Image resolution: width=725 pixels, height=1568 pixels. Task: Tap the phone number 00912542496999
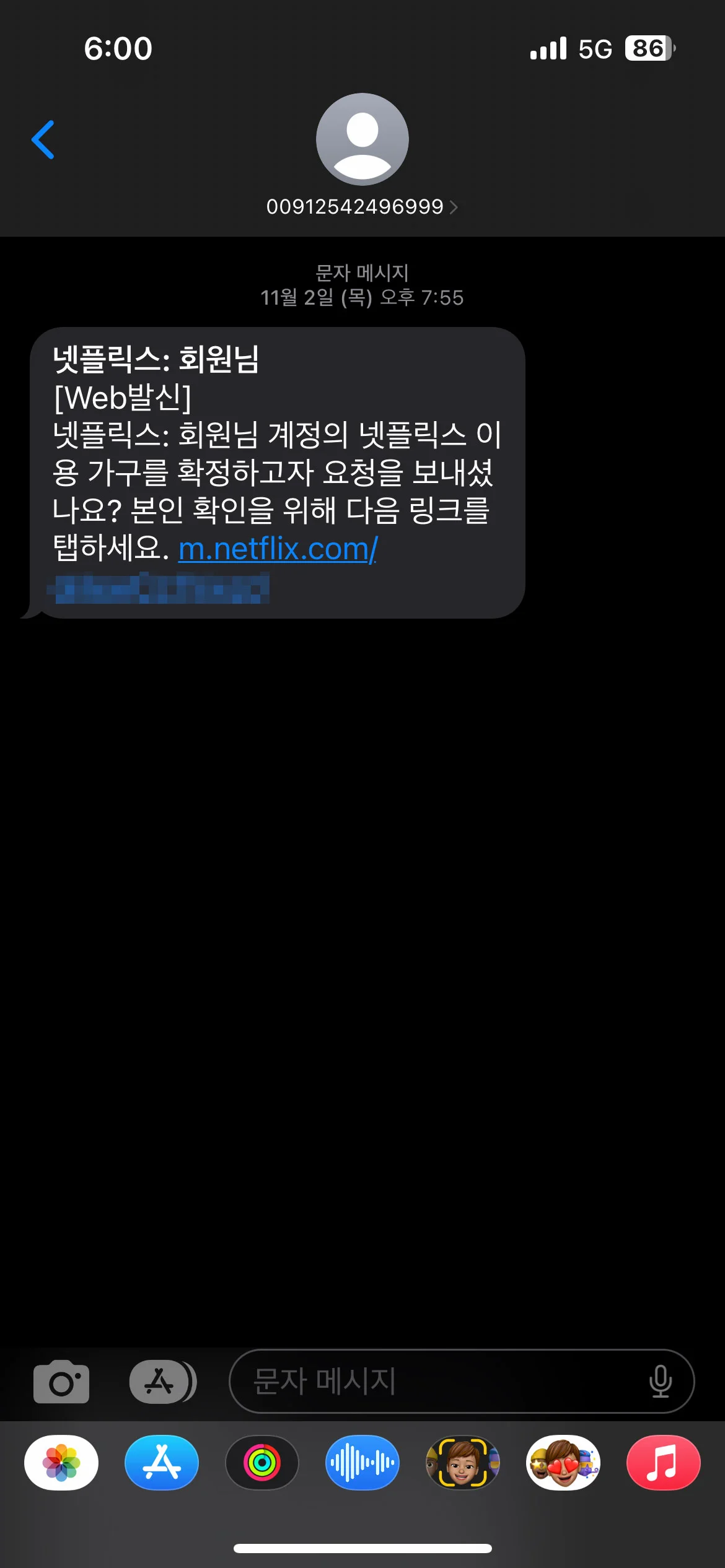tap(355, 207)
